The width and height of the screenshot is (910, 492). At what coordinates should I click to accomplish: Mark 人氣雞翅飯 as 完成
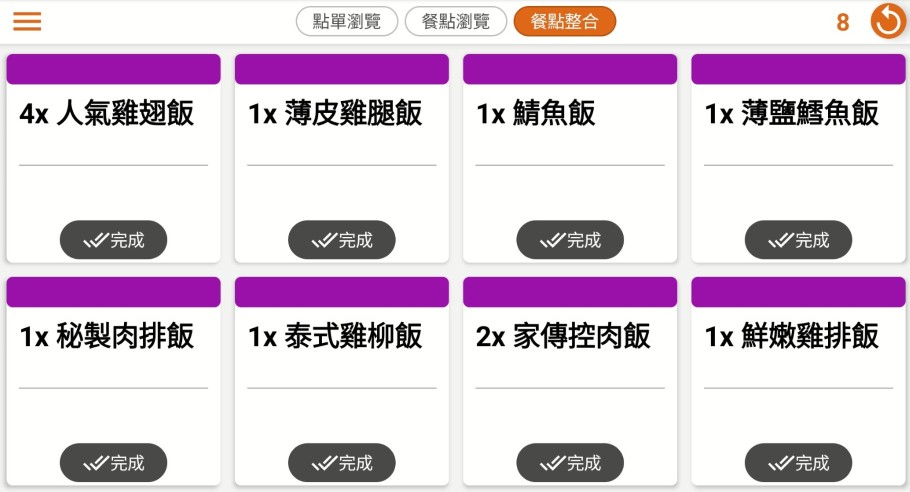[x=113, y=240]
